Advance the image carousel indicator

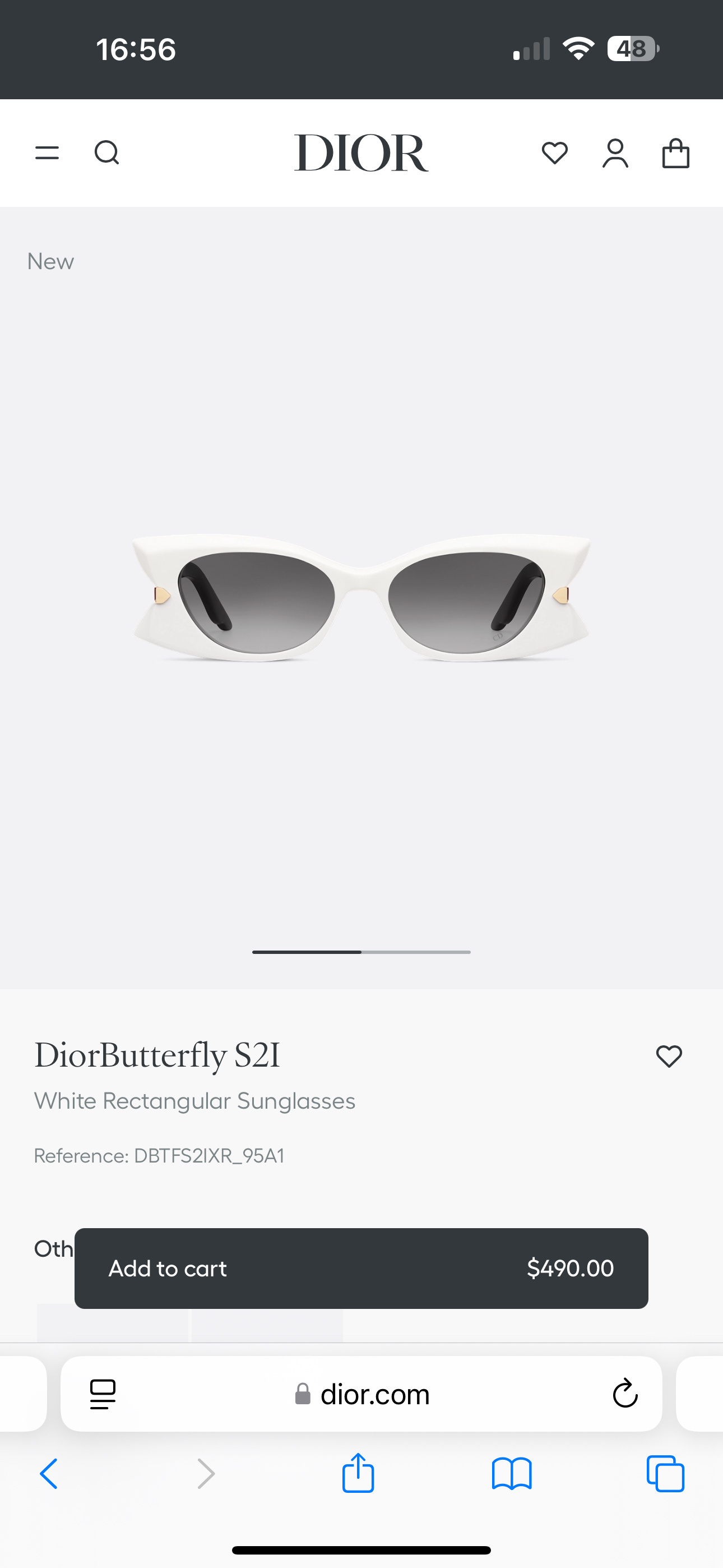point(416,953)
